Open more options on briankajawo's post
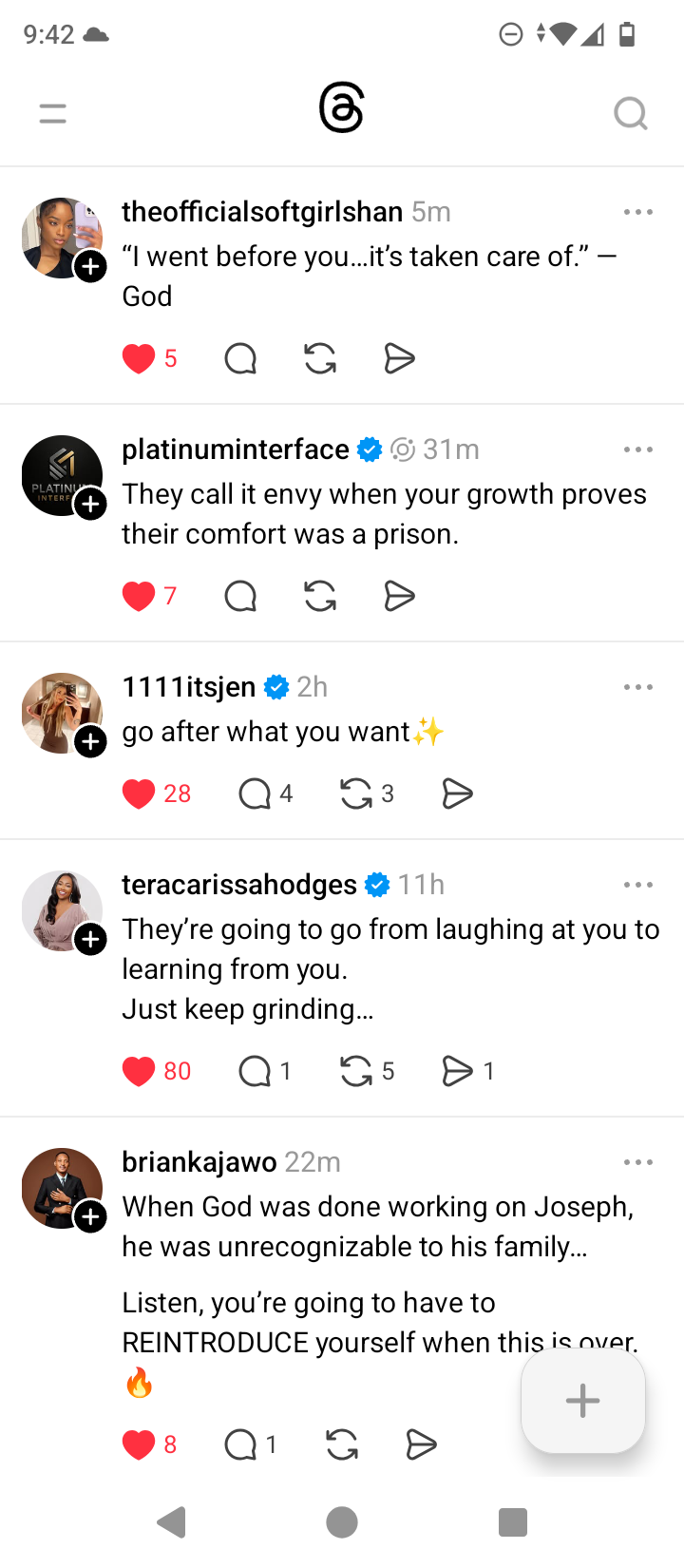The height and width of the screenshot is (1568, 684). (x=637, y=1162)
